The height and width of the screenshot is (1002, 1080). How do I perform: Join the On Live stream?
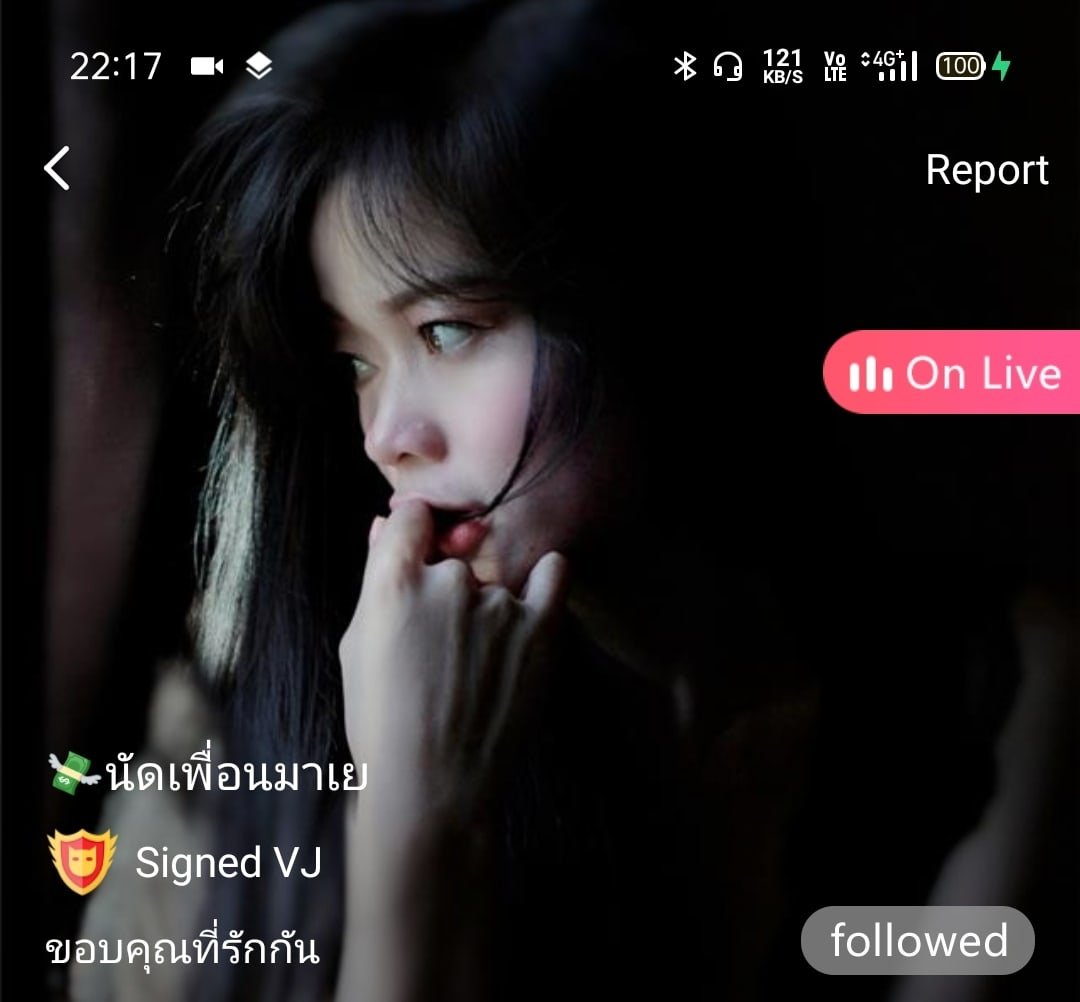coord(953,373)
